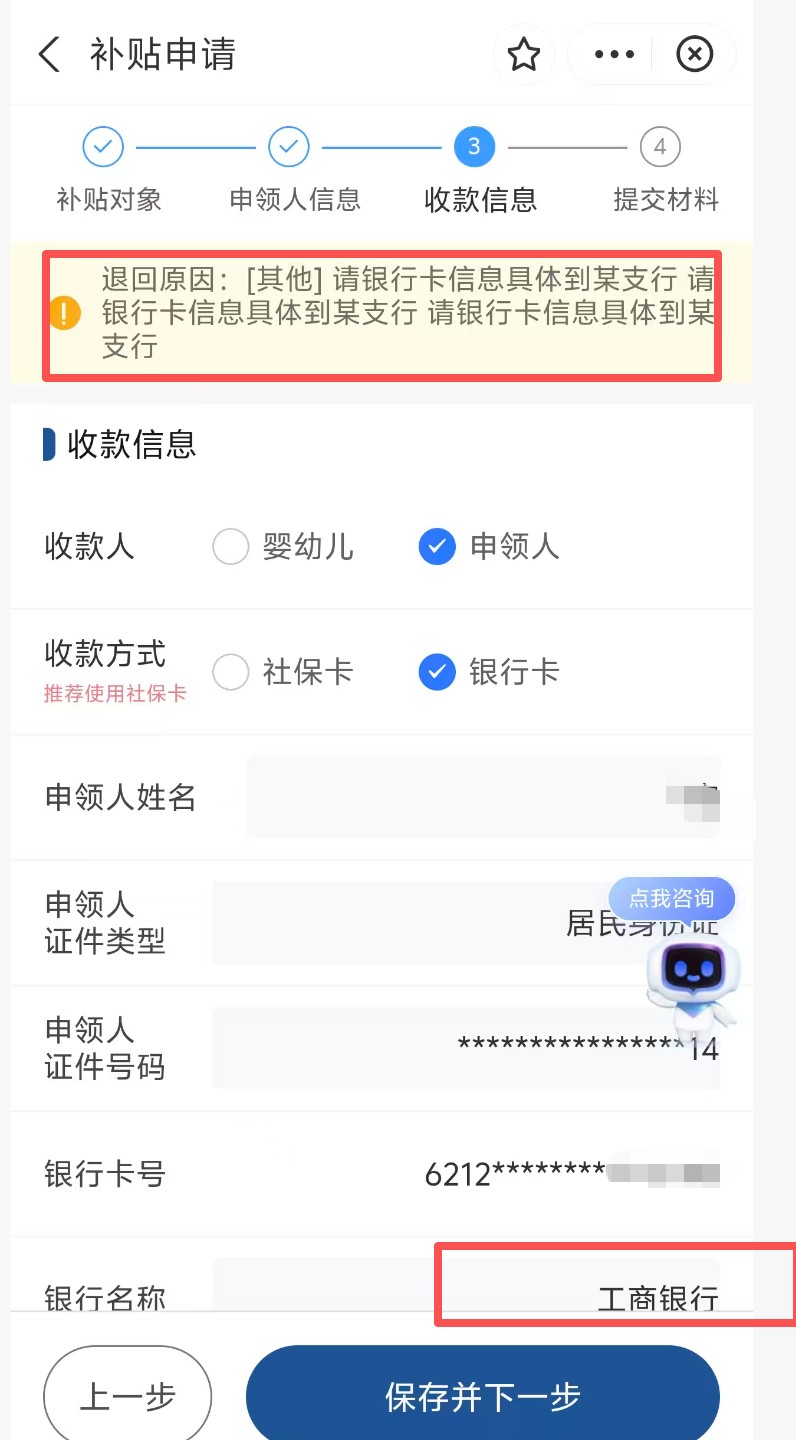The image size is (796, 1440).
Task: Tap the 上一步 button
Action: pos(127,1397)
